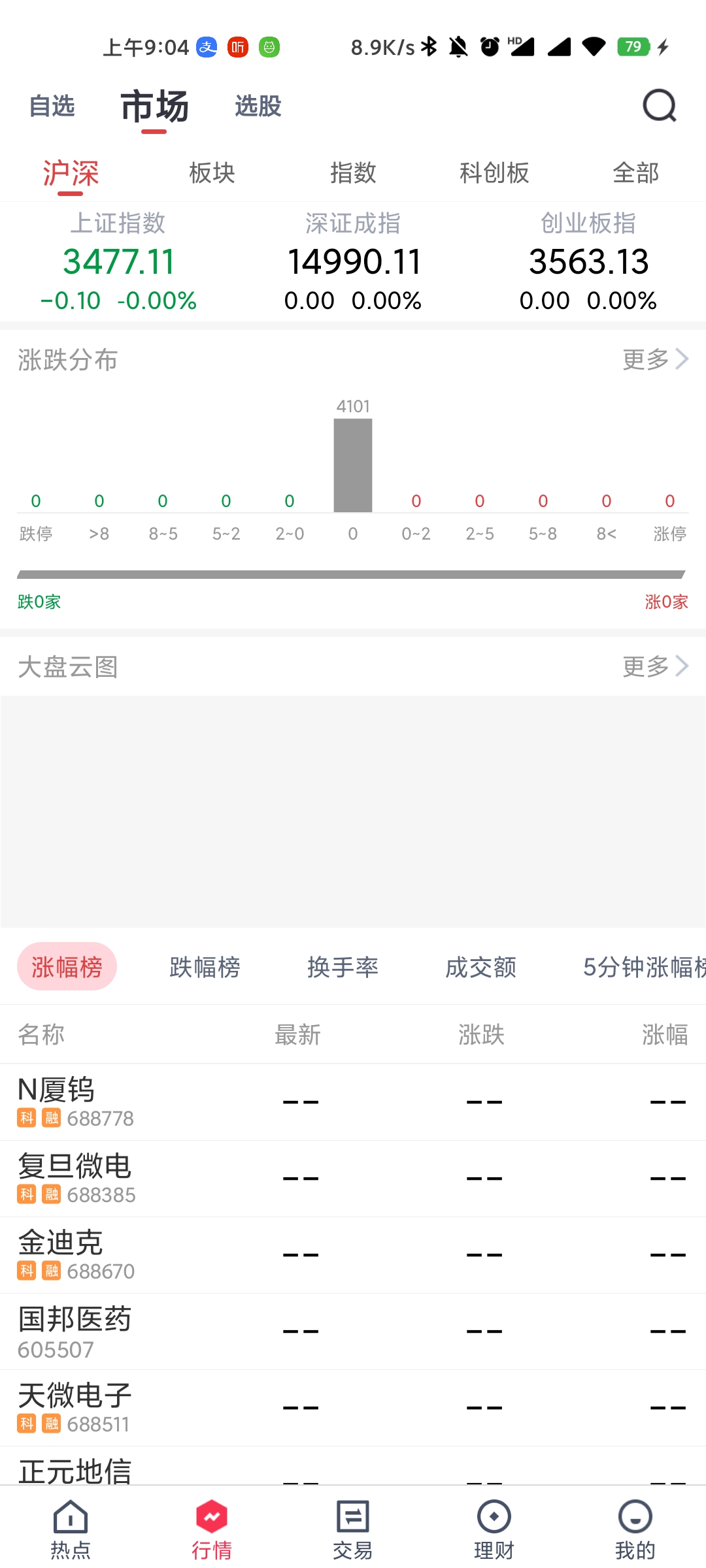Show the 成交额 ranking
Image resolution: width=706 pixels, height=1568 pixels.
tap(481, 967)
